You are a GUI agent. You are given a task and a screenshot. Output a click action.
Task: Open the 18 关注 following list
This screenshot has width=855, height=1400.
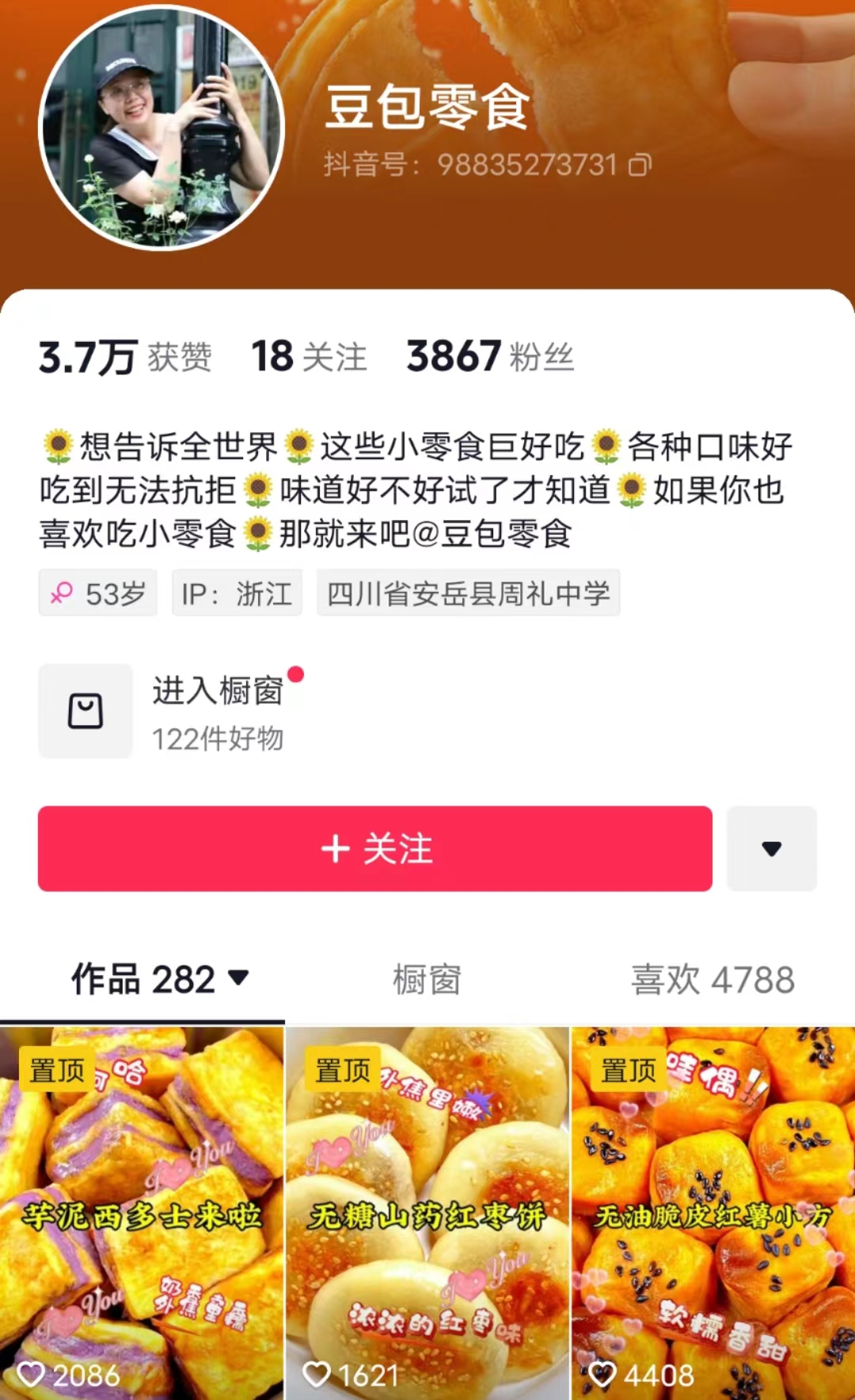click(308, 357)
